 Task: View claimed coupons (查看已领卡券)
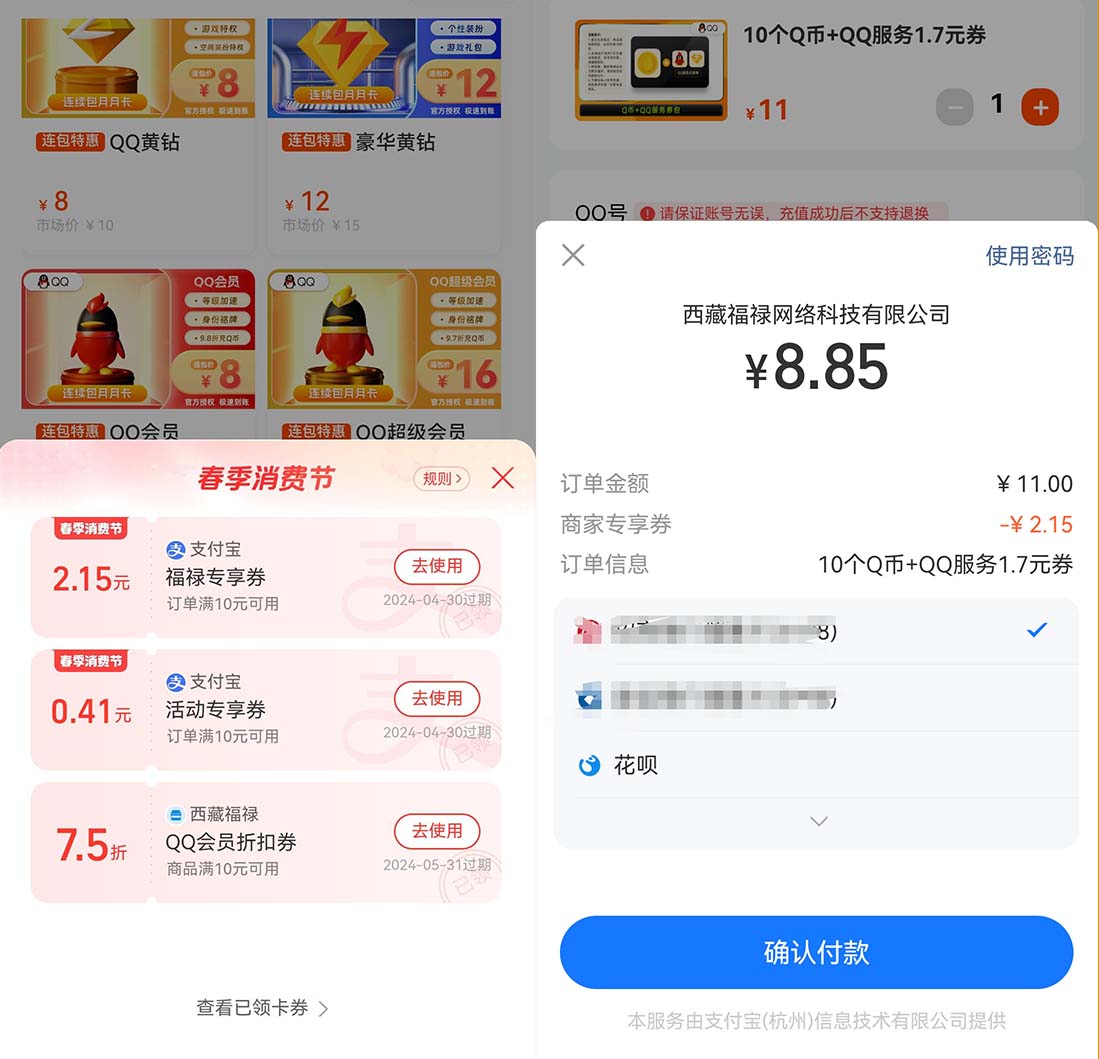point(262,1008)
